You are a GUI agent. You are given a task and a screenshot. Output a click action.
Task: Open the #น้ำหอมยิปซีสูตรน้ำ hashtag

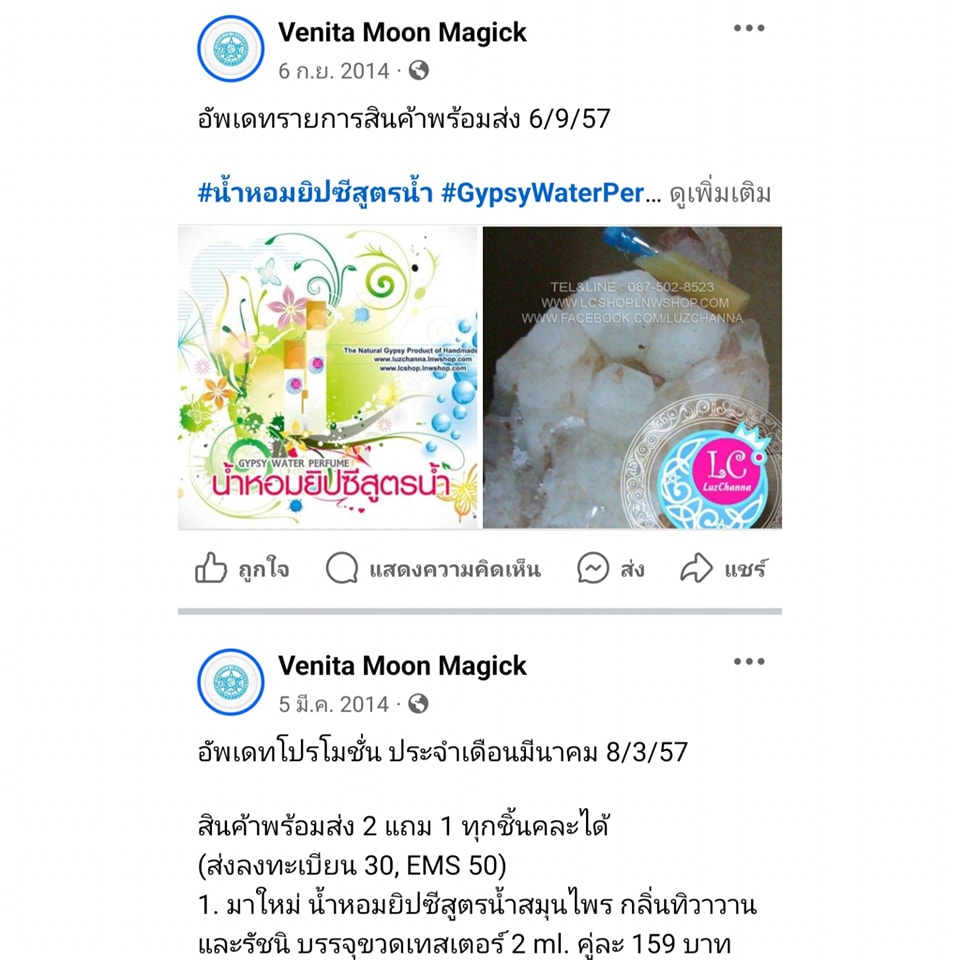pyautogui.click(x=316, y=194)
